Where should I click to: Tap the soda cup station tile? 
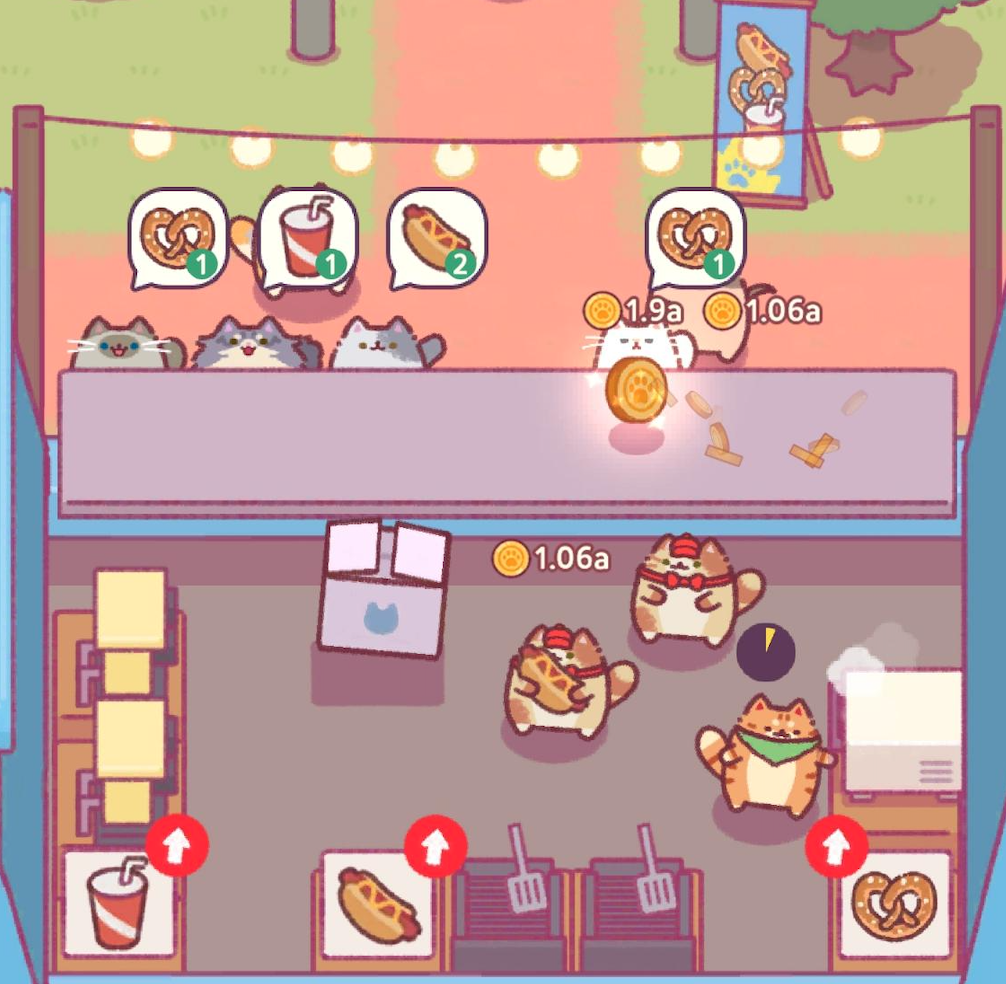pos(117,905)
